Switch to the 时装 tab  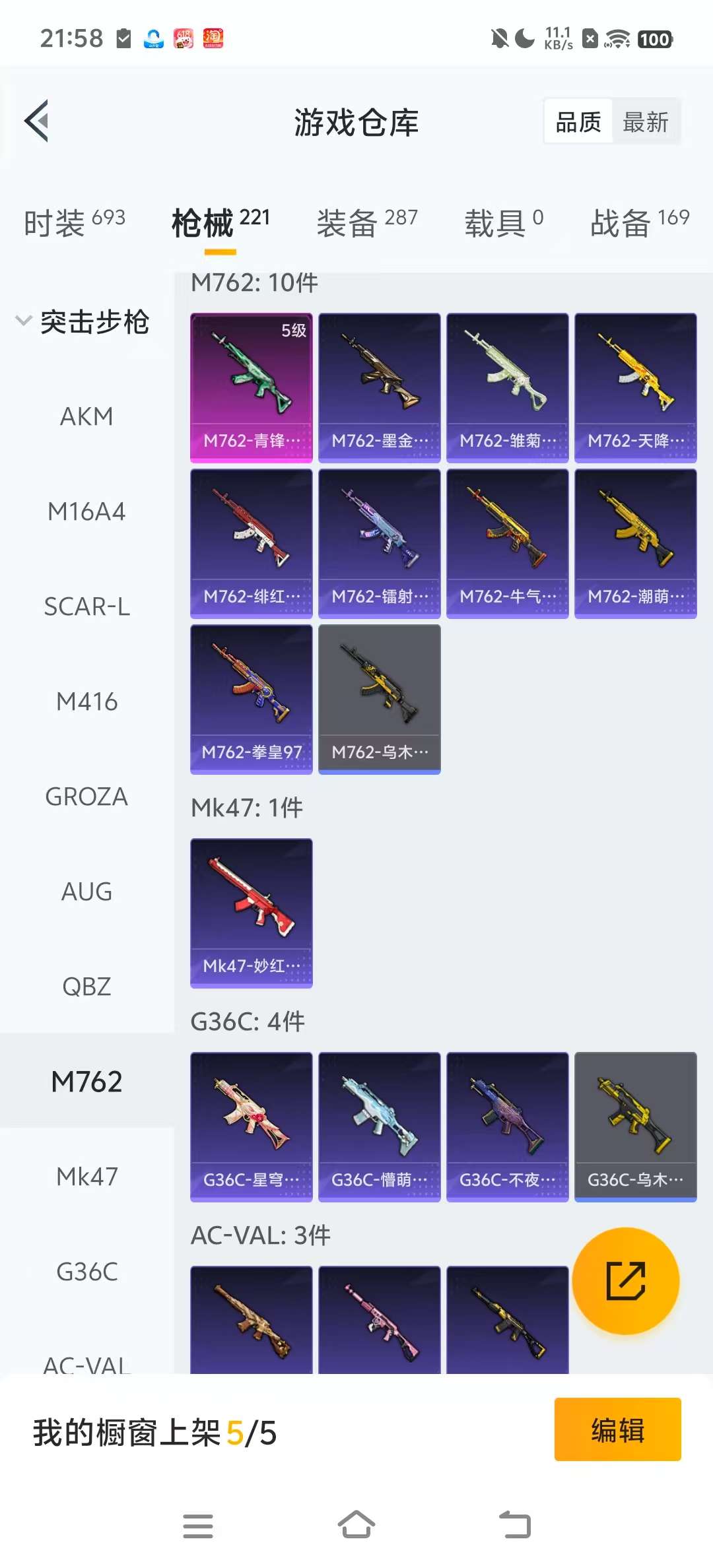coord(74,222)
